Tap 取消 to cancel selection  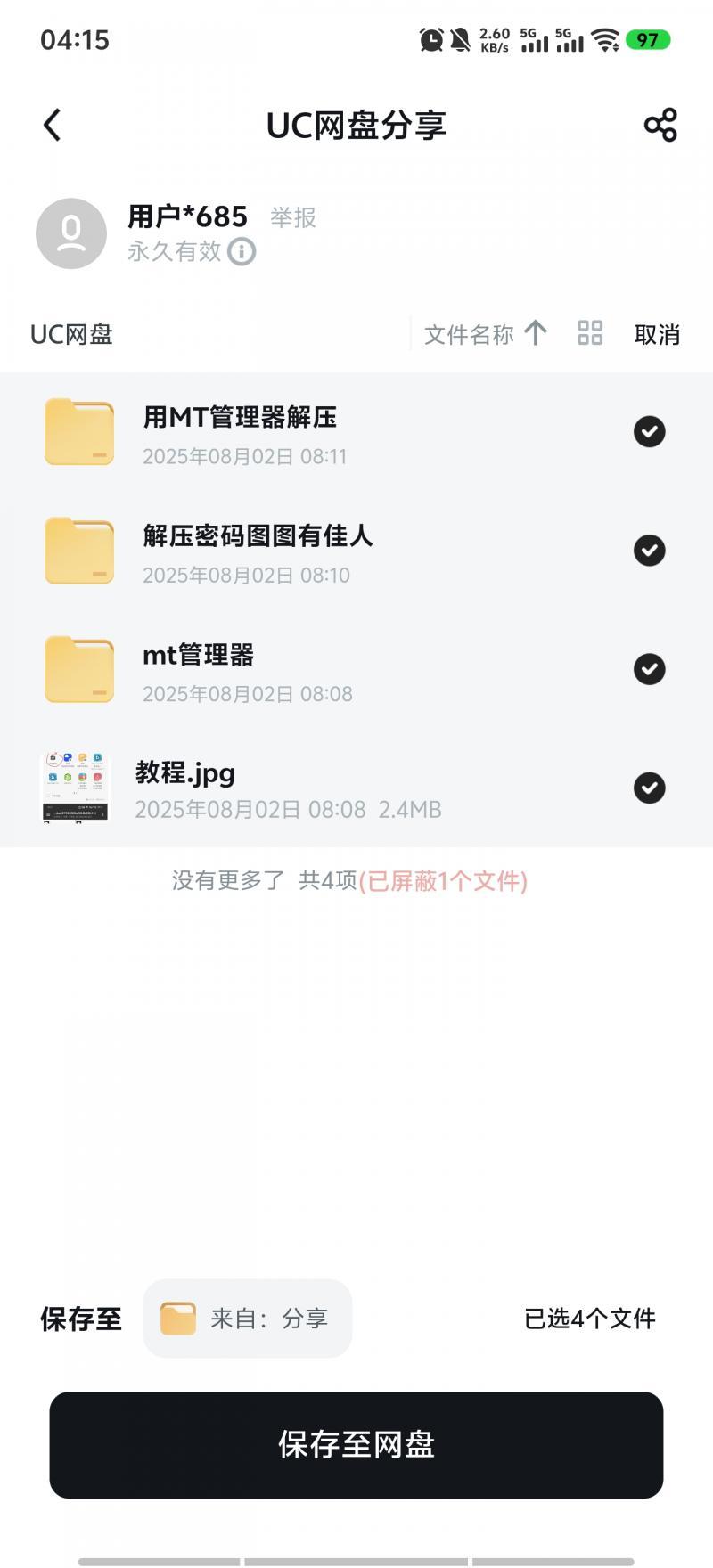coord(657,335)
